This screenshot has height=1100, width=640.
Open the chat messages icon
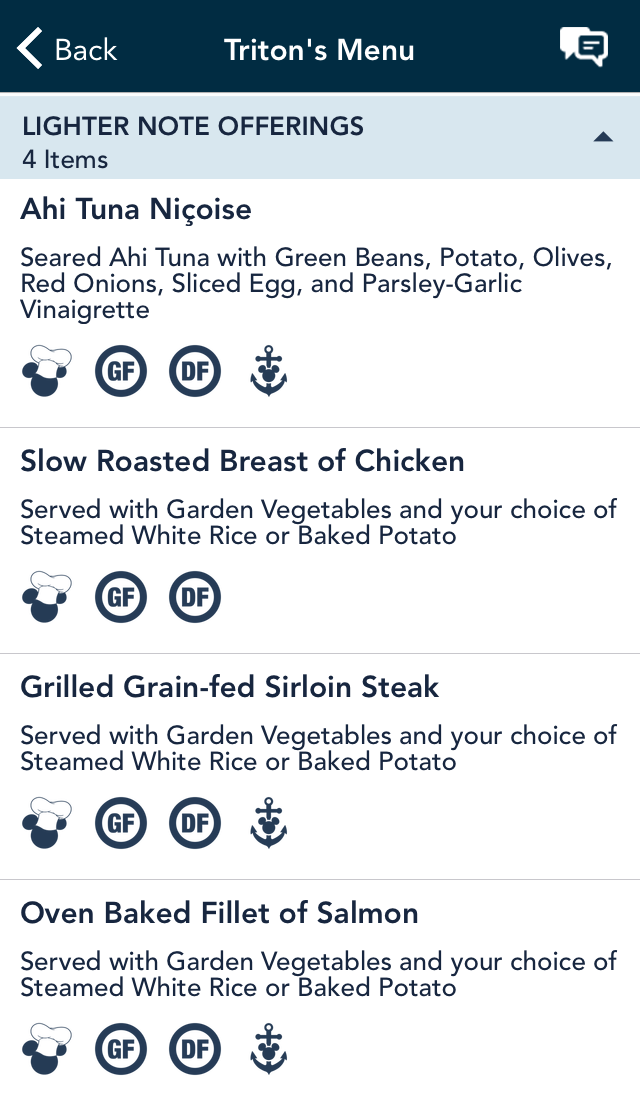point(583,48)
